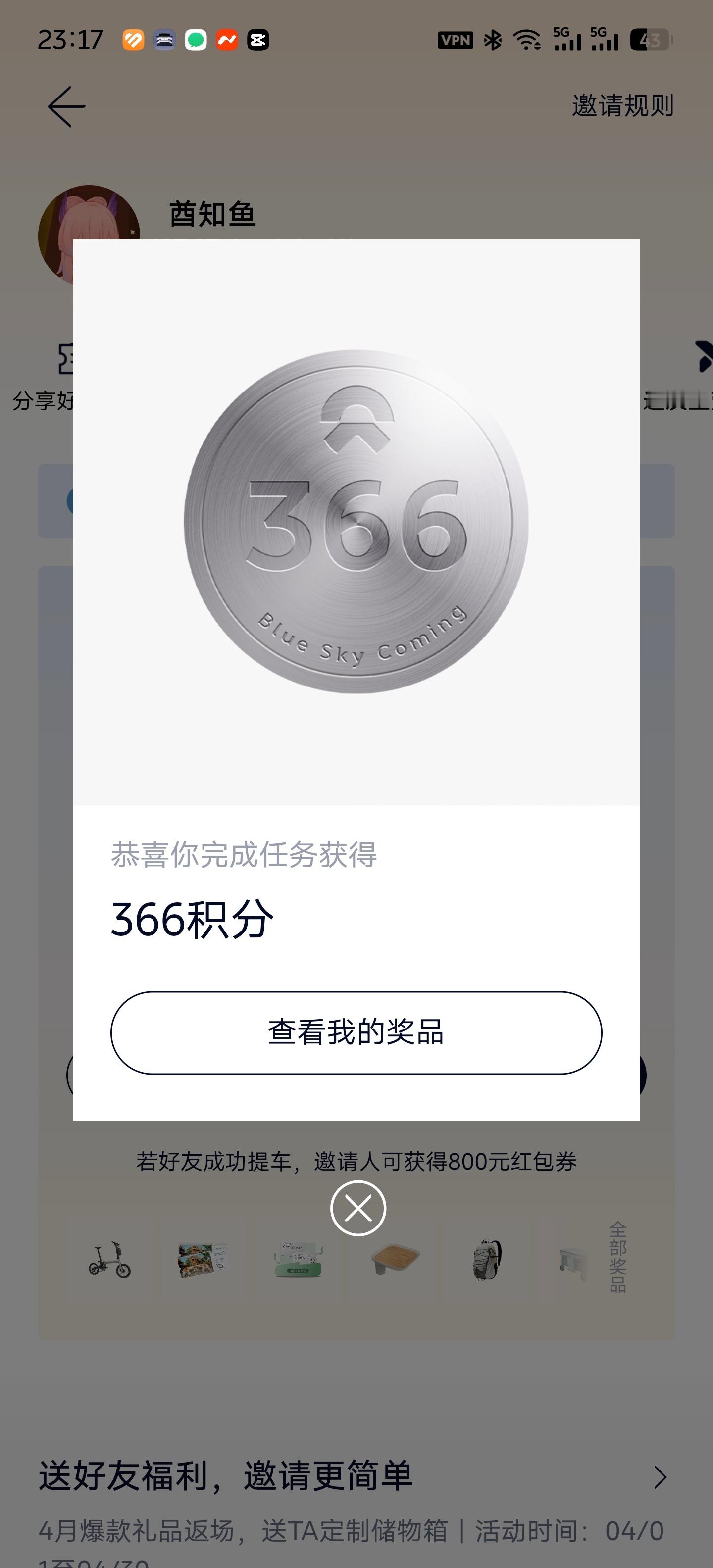The width and height of the screenshot is (713, 1568).
Task: Open the CapCut notification icon
Action: (x=258, y=40)
